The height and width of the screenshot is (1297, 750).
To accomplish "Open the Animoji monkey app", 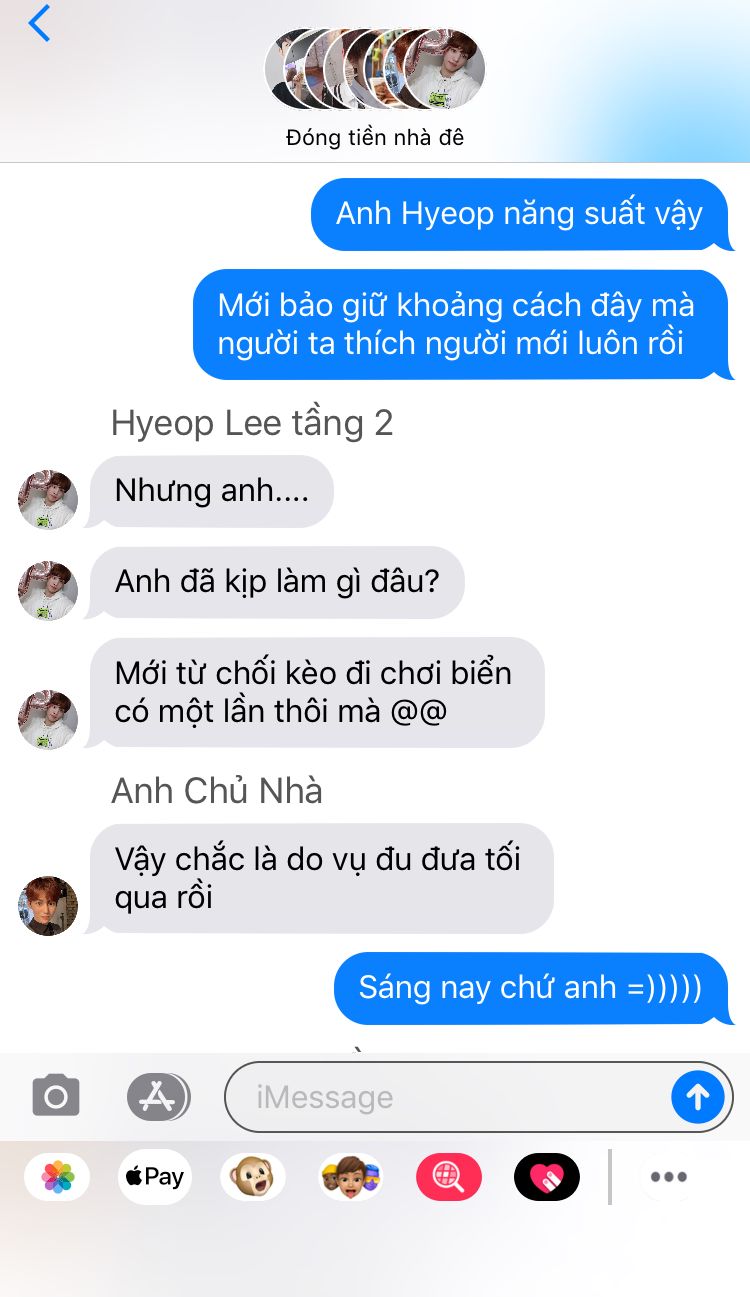I will click(x=253, y=1177).
